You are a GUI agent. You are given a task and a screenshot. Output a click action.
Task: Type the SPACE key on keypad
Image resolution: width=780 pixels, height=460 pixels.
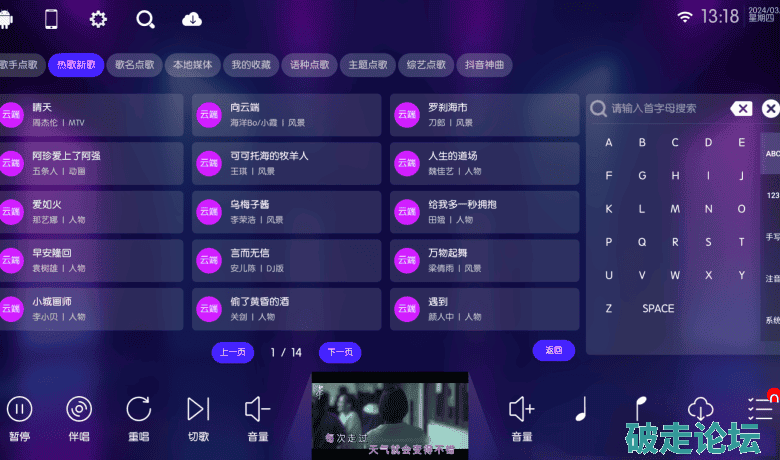click(658, 308)
